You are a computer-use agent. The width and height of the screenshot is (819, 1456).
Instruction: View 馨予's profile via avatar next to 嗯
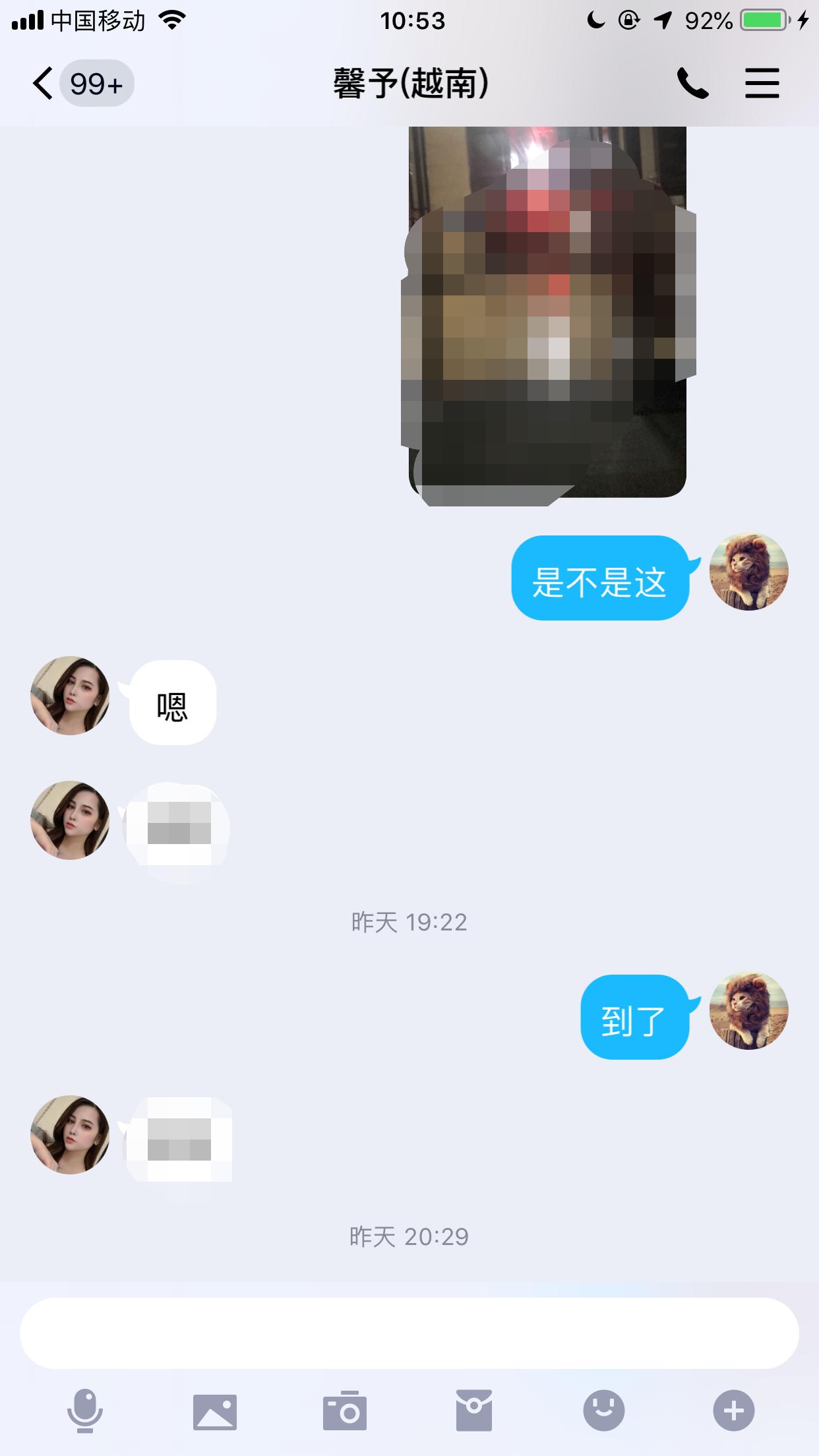(70, 696)
